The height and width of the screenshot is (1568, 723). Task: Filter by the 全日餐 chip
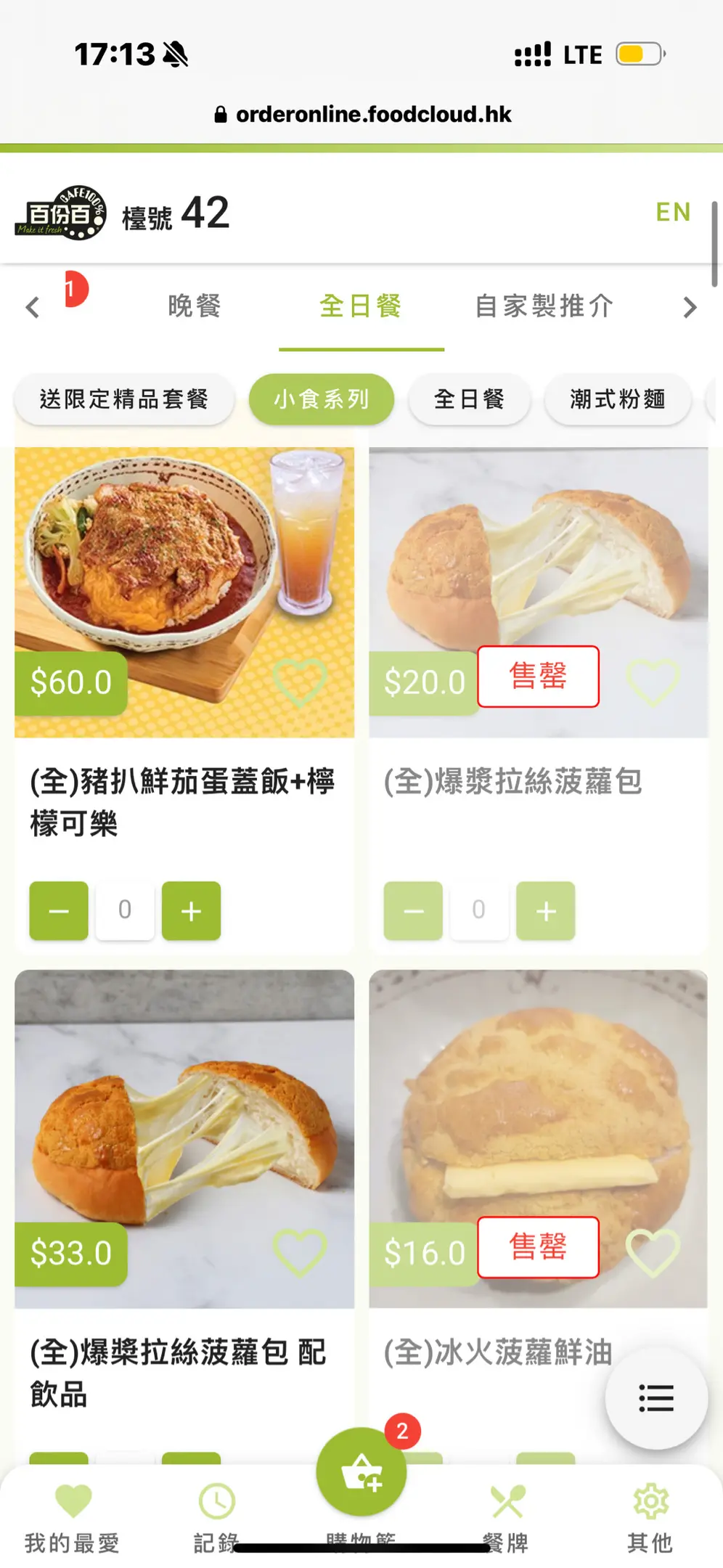tap(469, 399)
